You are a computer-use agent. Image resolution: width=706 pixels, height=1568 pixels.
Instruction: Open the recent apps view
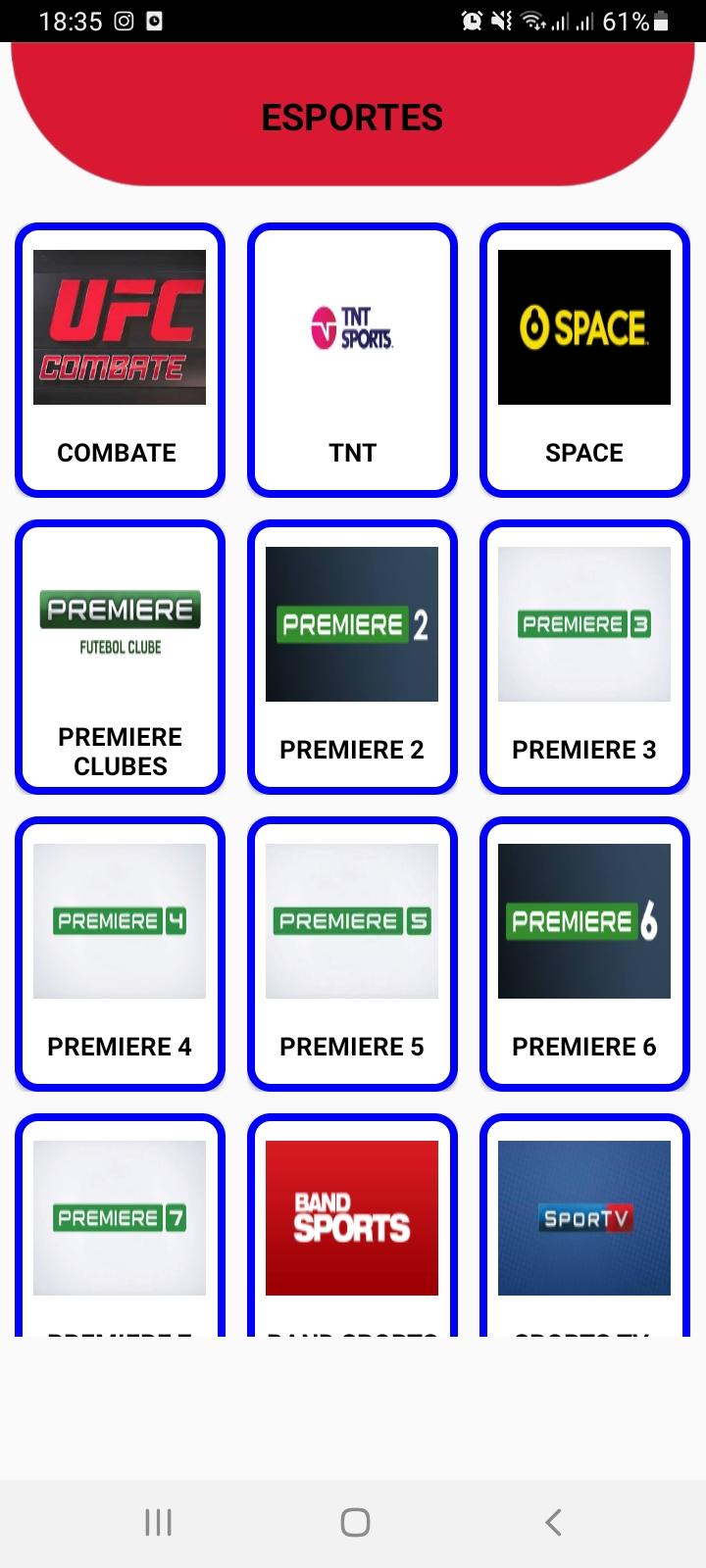158,1522
